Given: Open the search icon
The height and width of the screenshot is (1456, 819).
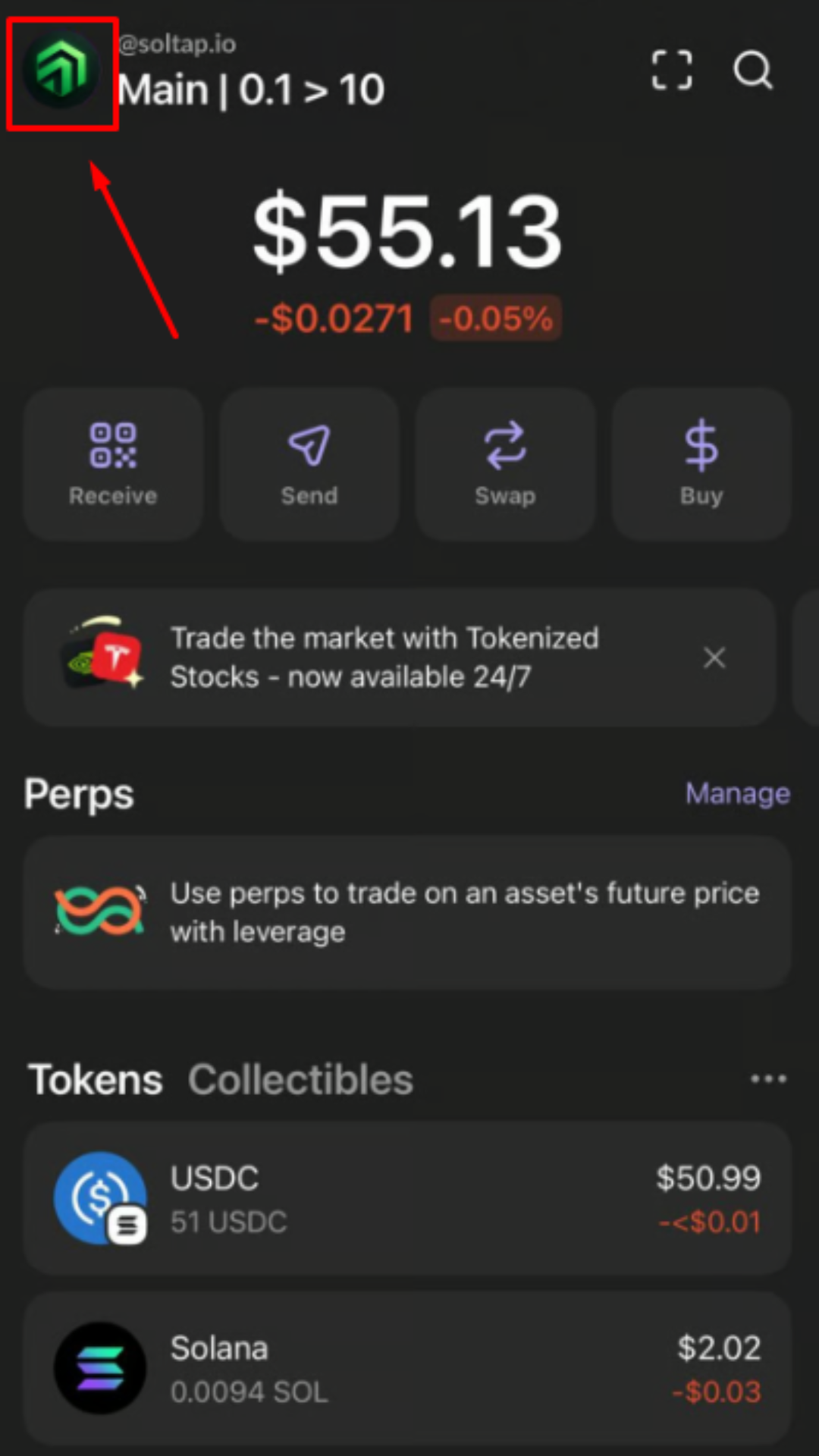Looking at the screenshot, I should tap(752, 71).
